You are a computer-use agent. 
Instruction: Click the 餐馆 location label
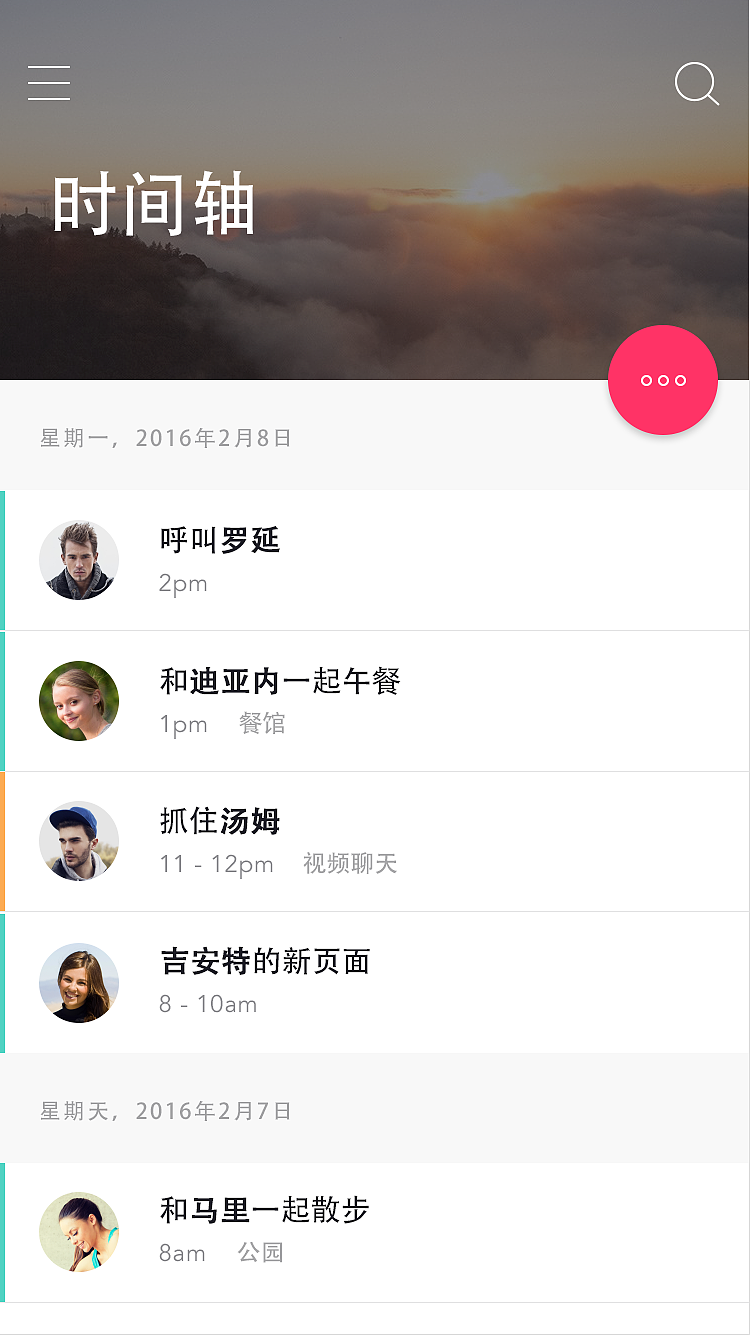(x=262, y=723)
